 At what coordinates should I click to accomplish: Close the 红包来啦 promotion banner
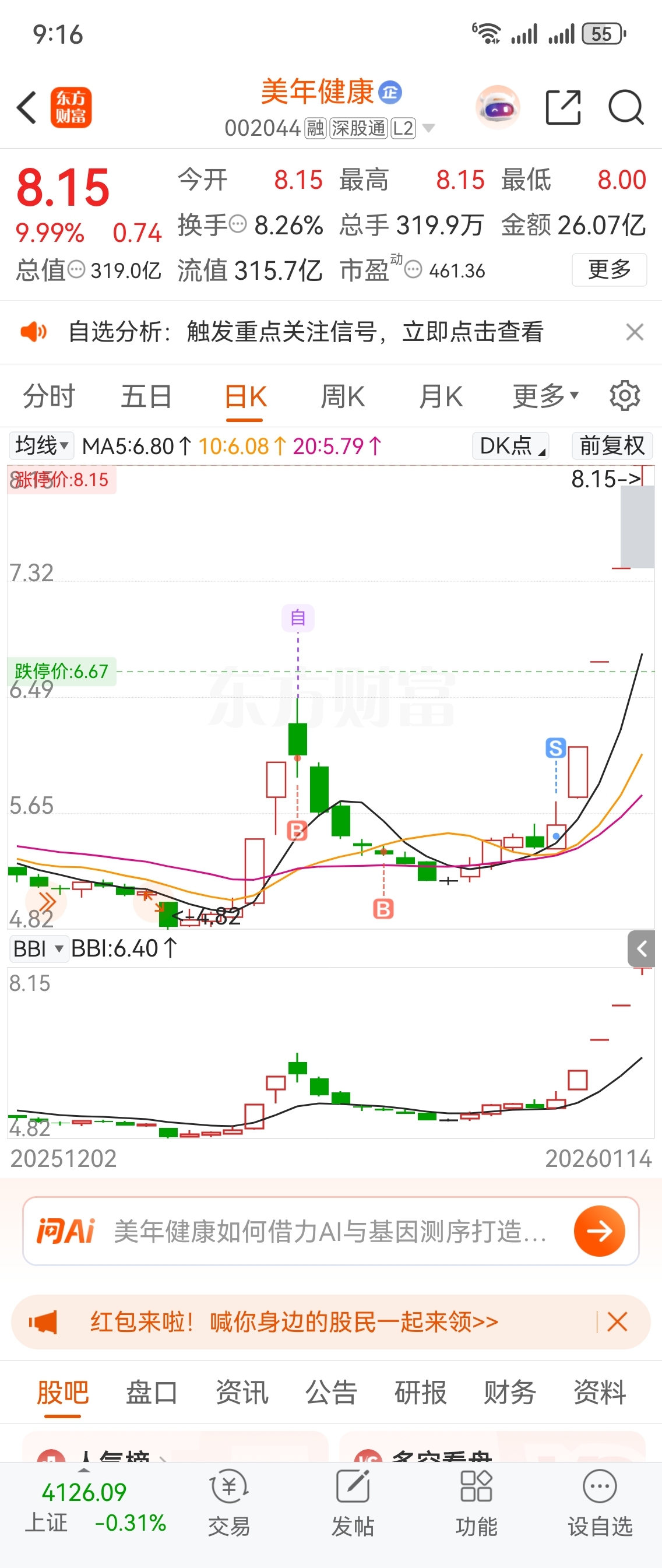click(x=617, y=1322)
